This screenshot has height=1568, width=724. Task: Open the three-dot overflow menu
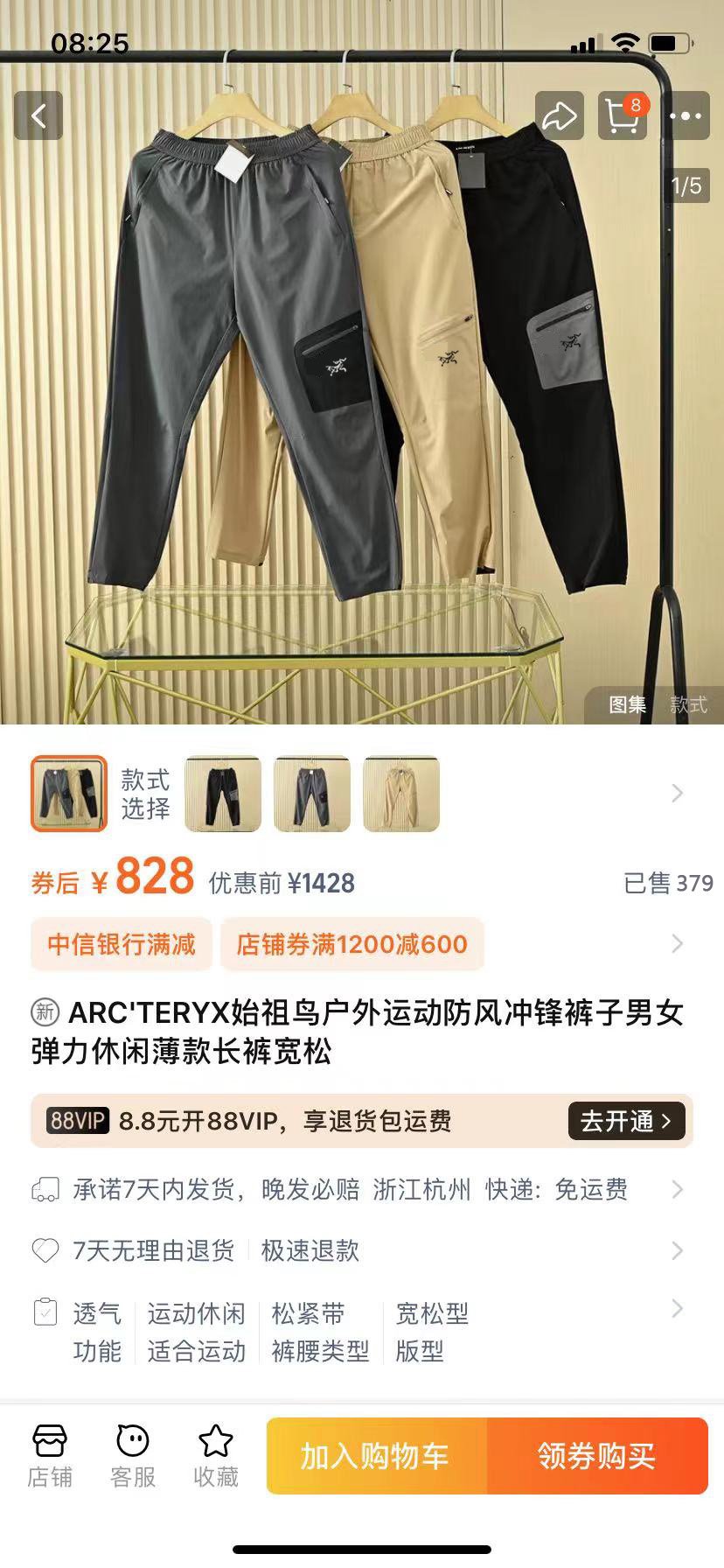click(x=686, y=115)
